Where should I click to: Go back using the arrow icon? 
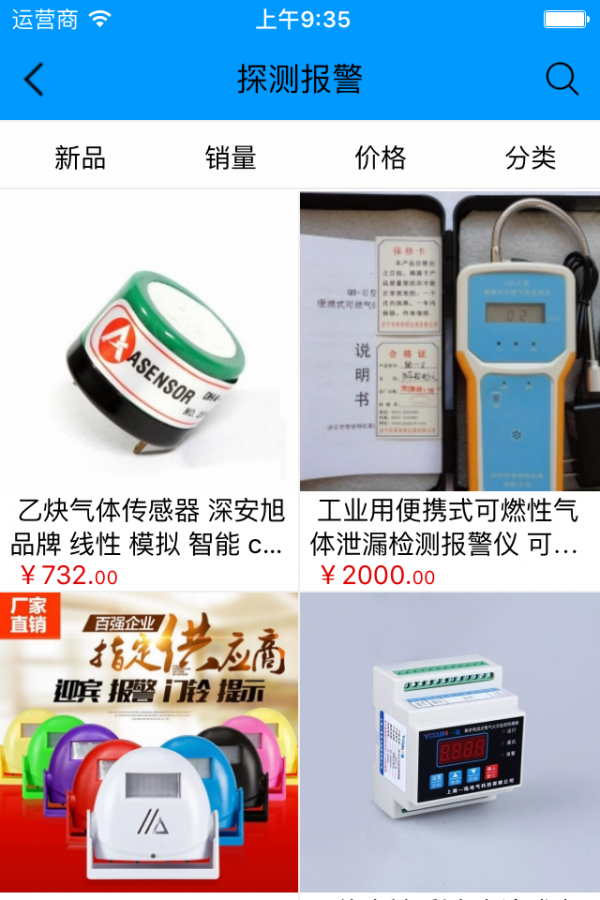34,80
